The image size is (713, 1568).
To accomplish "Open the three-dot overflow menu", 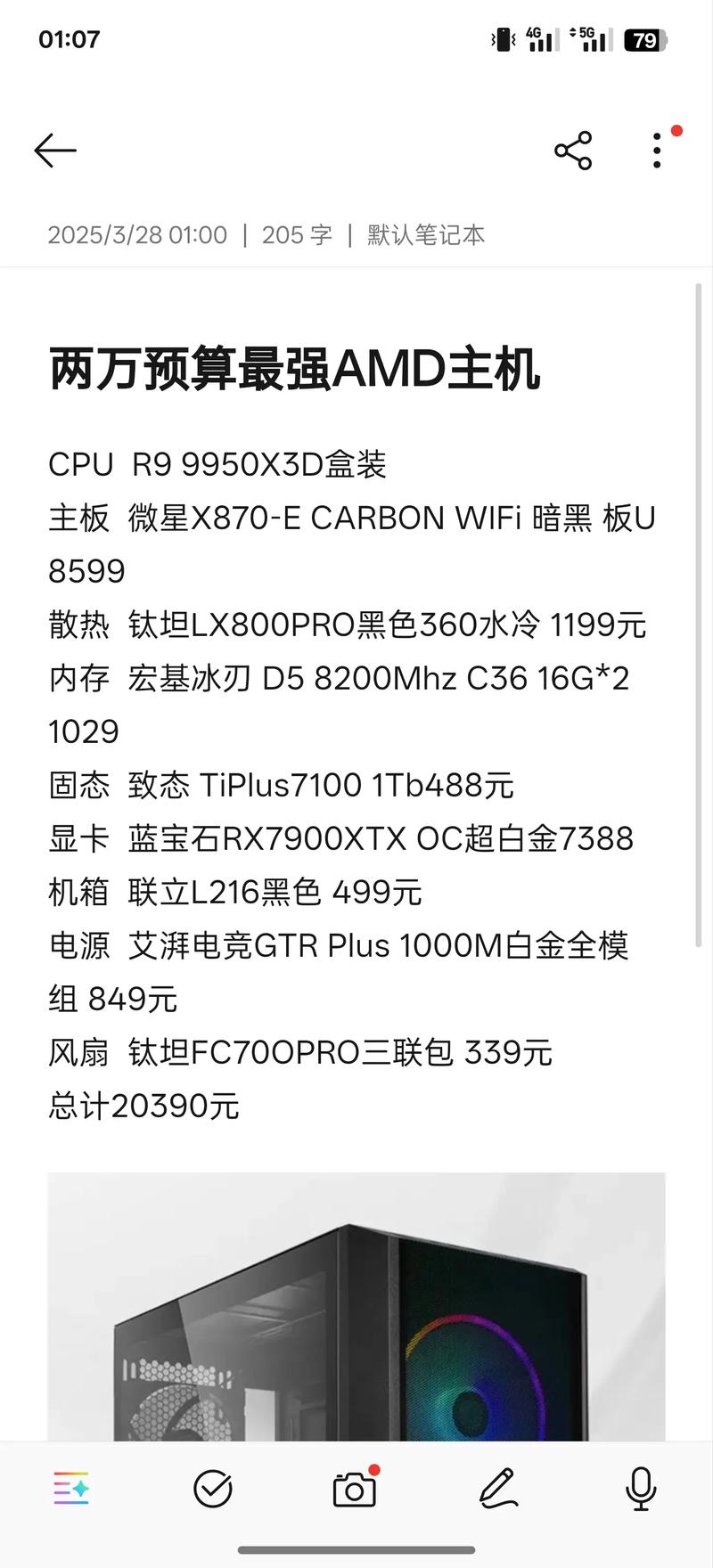I will pyautogui.click(x=657, y=151).
